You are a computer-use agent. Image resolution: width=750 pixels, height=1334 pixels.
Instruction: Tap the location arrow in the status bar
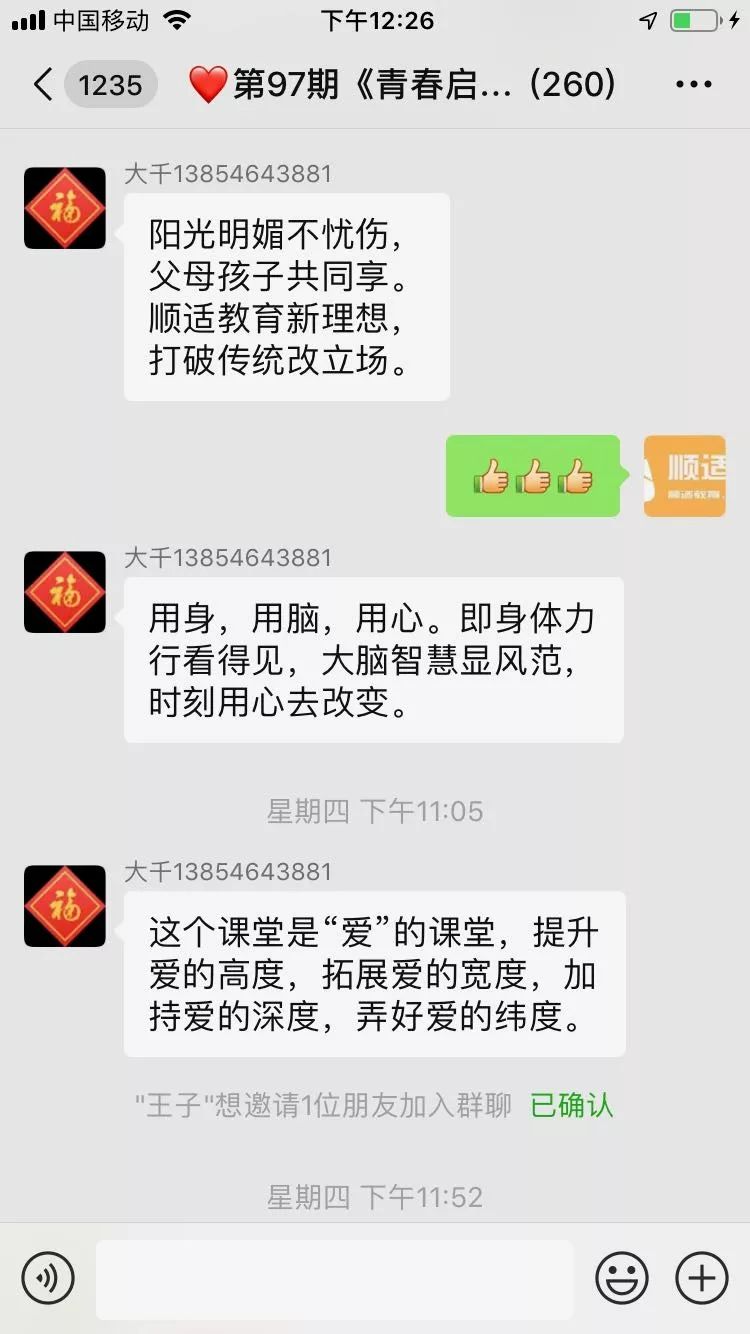pos(646,18)
